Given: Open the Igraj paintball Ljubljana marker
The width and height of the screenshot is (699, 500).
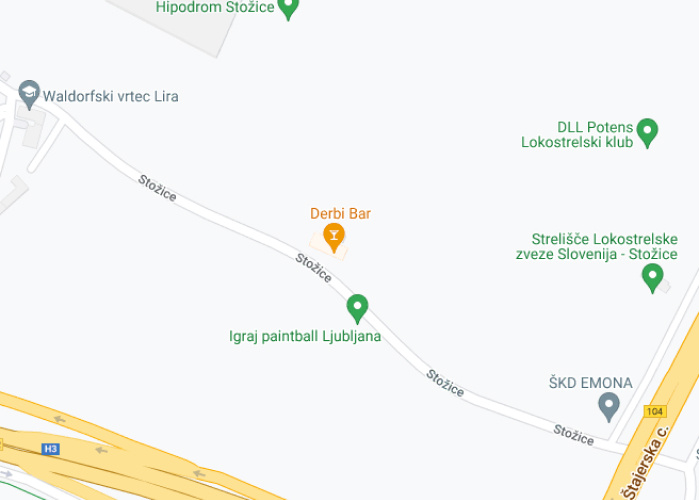Looking at the screenshot, I should click(357, 307).
